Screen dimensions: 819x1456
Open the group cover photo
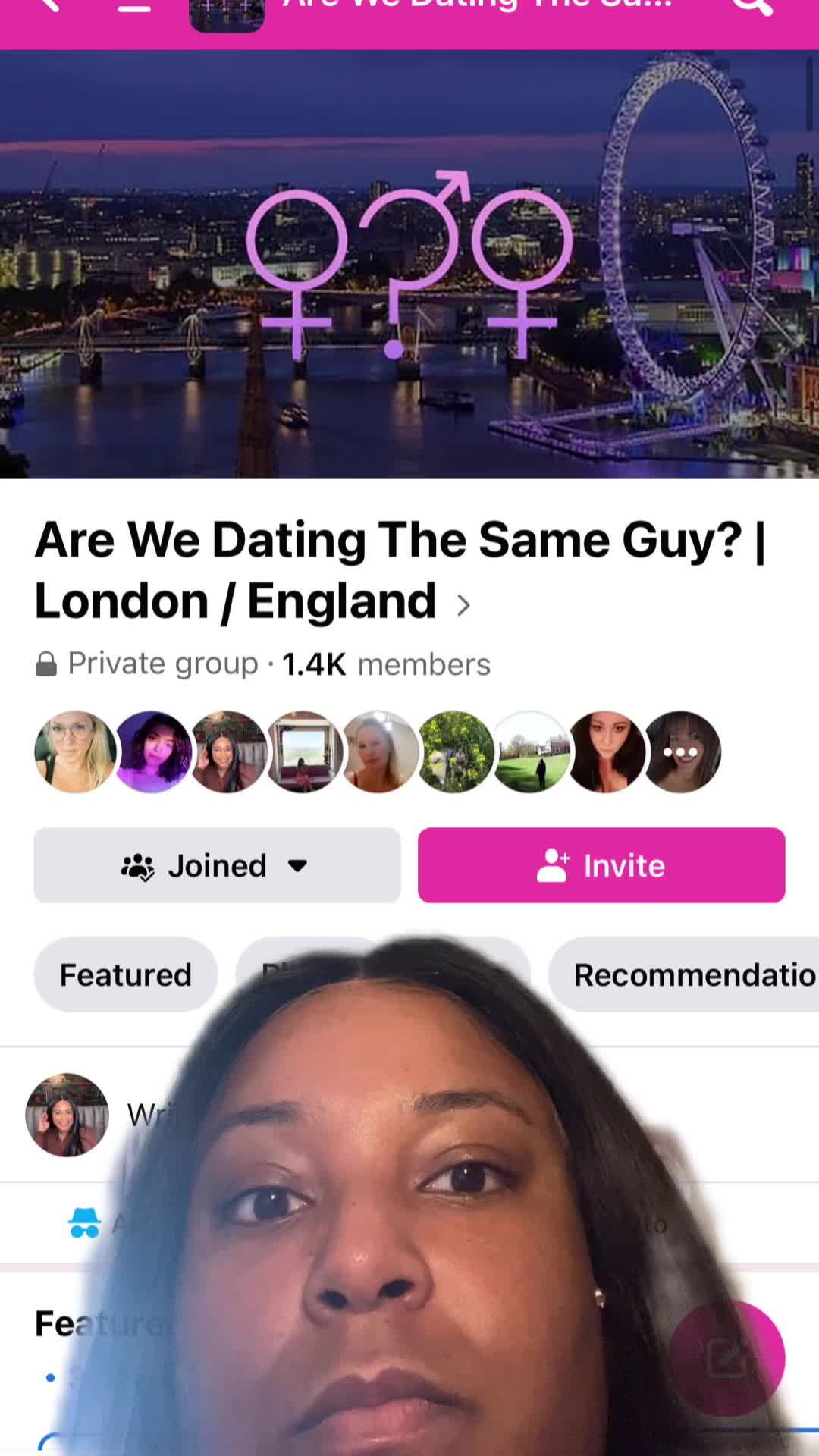click(409, 264)
